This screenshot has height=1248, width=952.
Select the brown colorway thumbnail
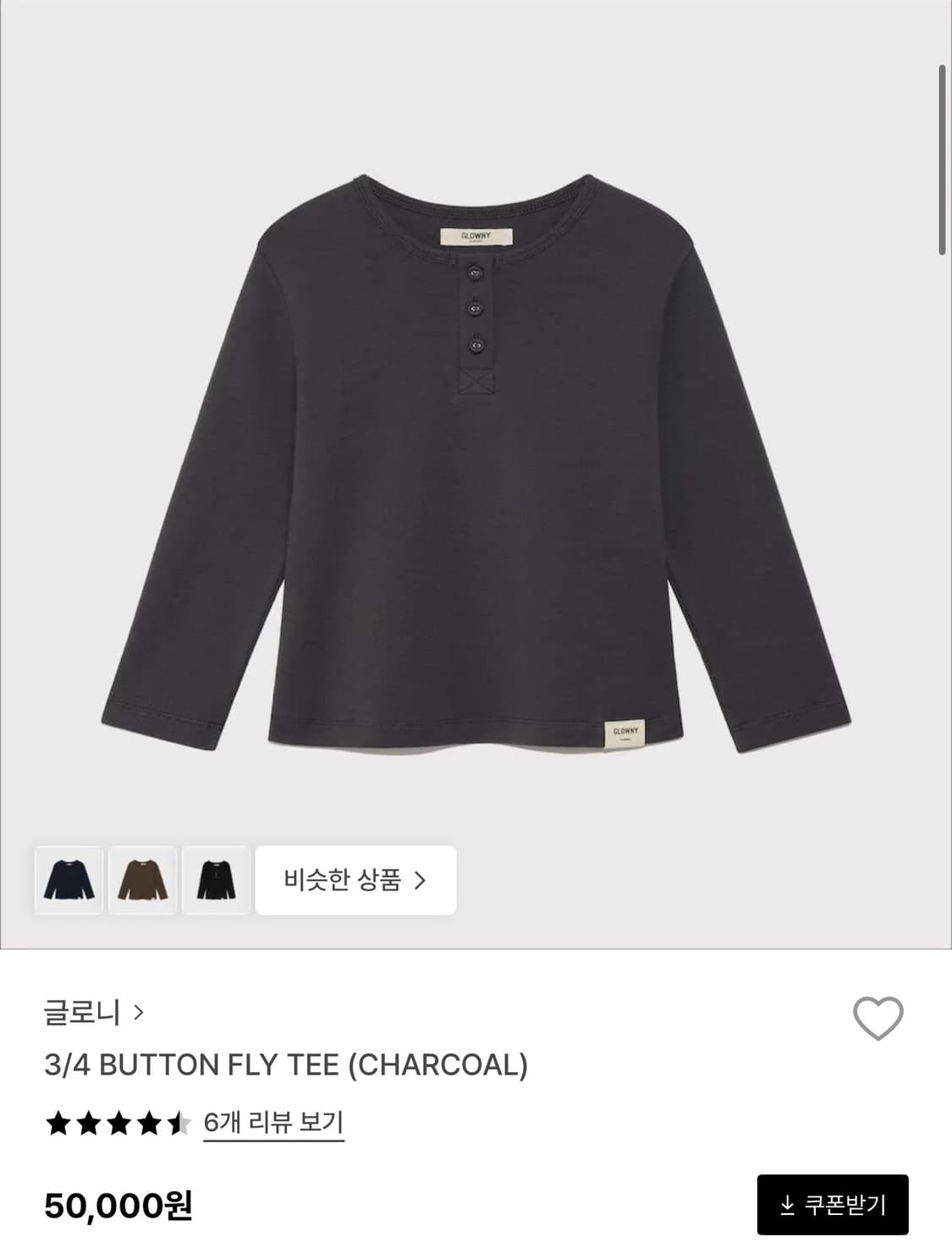click(141, 881)
